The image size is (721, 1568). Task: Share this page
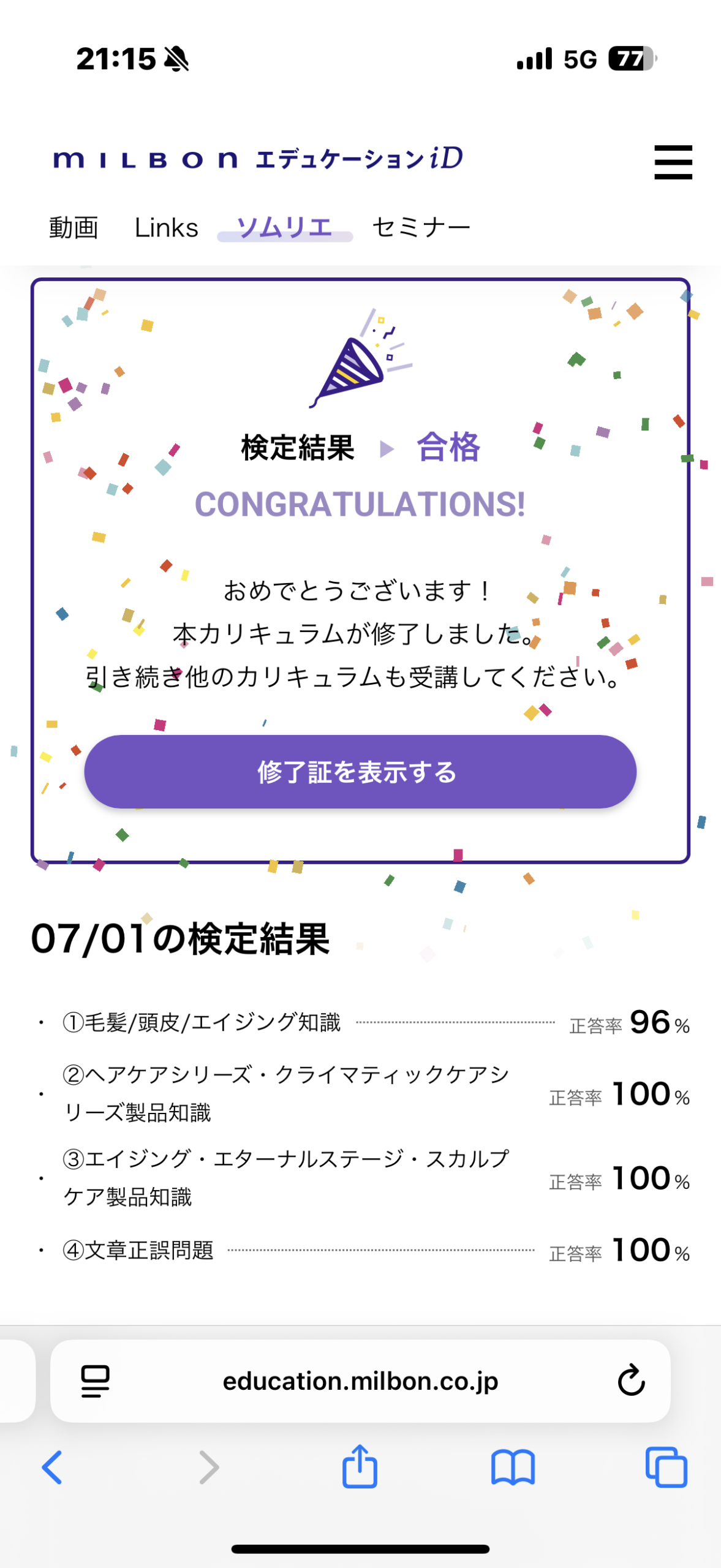coord(360,1466)
